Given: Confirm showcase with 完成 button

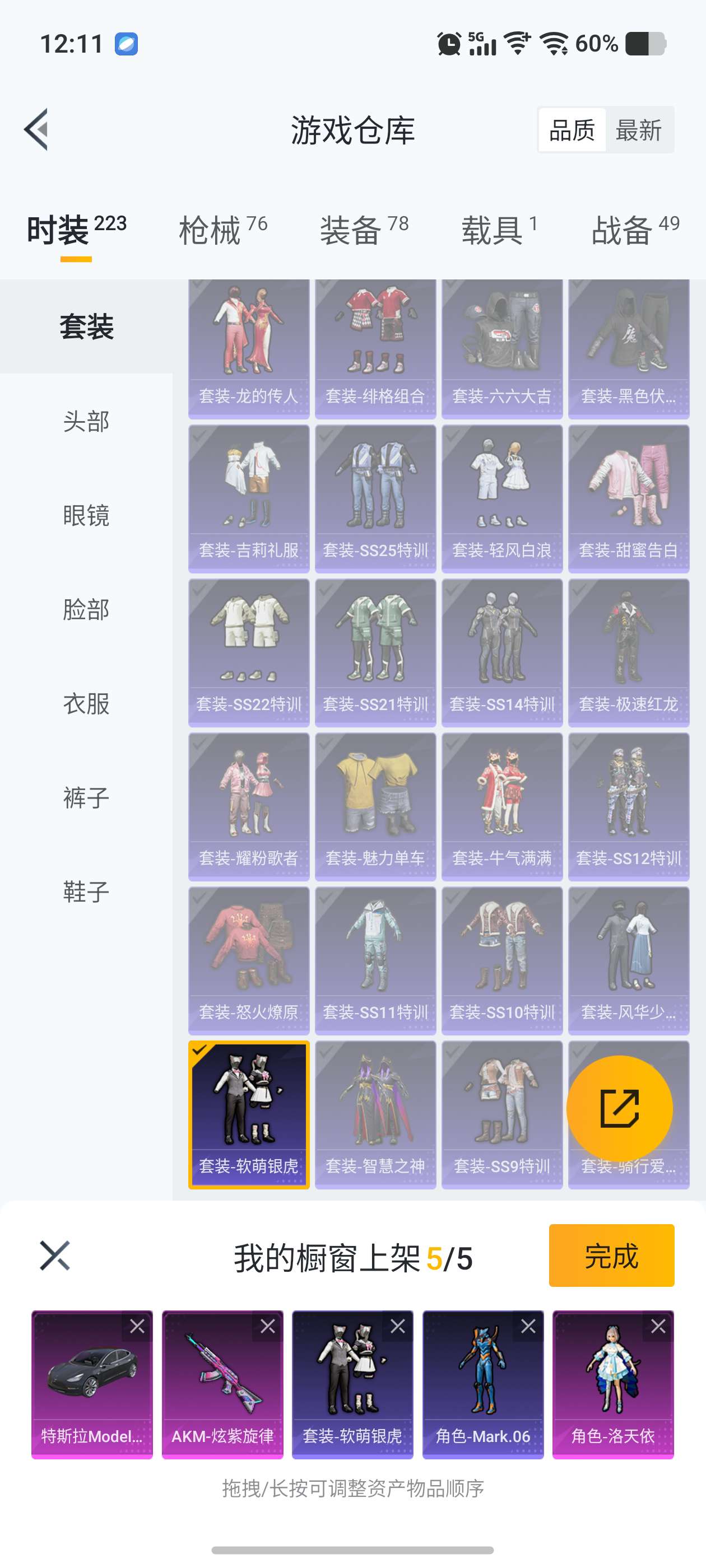Looking at the screenshot, I should [611, 1255].
